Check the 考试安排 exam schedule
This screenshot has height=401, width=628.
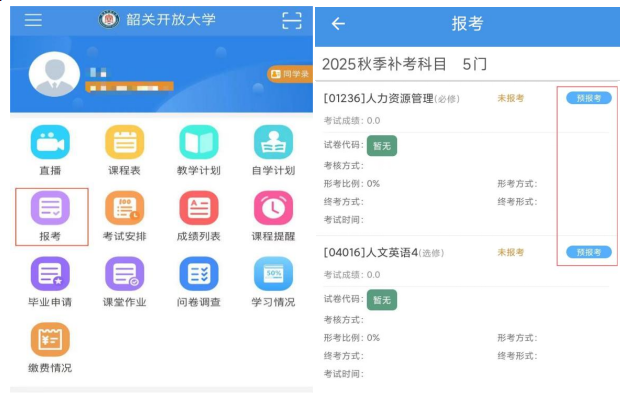click(124, 216)
